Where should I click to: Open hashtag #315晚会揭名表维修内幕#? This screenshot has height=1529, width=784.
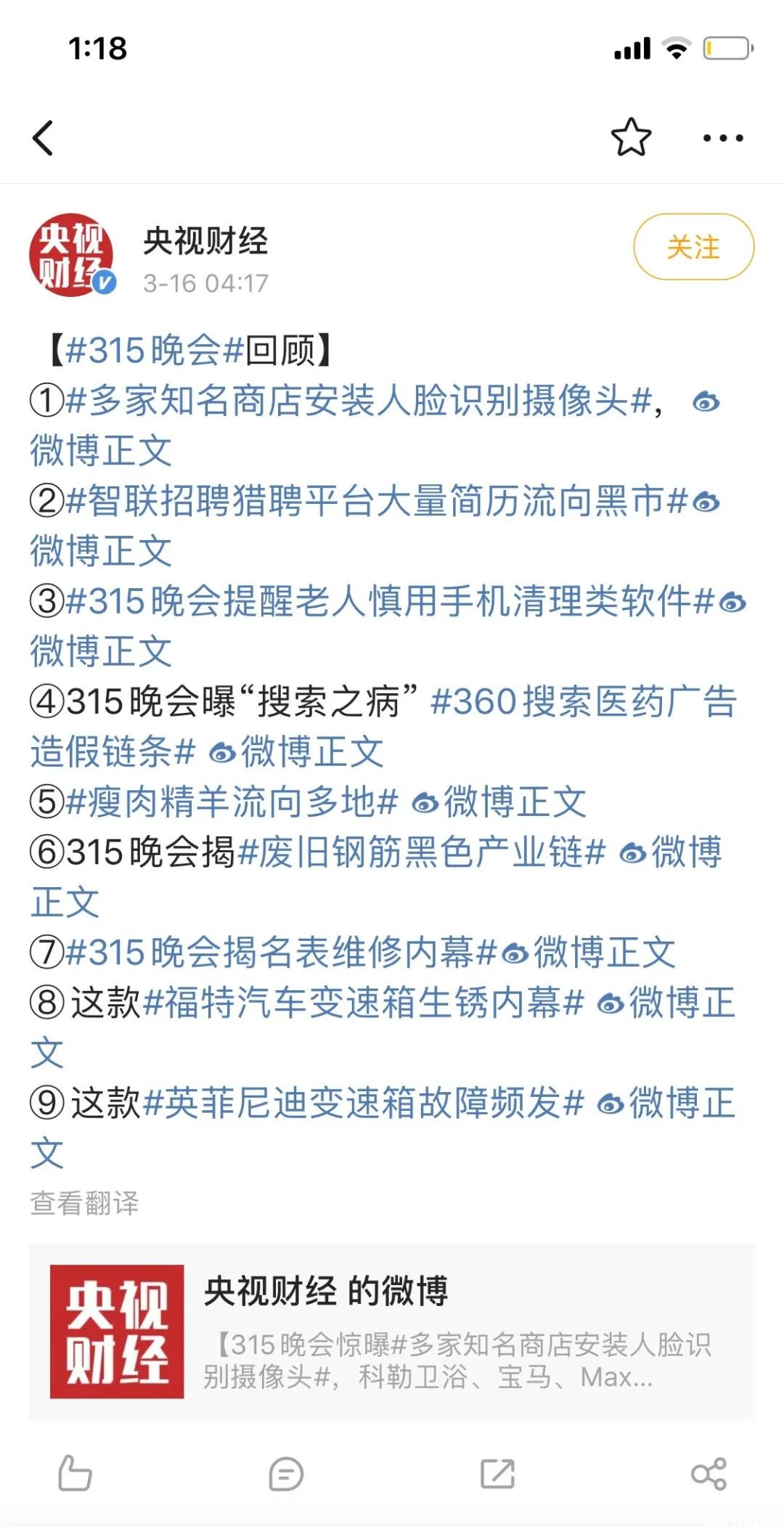(x=280, y=953)
